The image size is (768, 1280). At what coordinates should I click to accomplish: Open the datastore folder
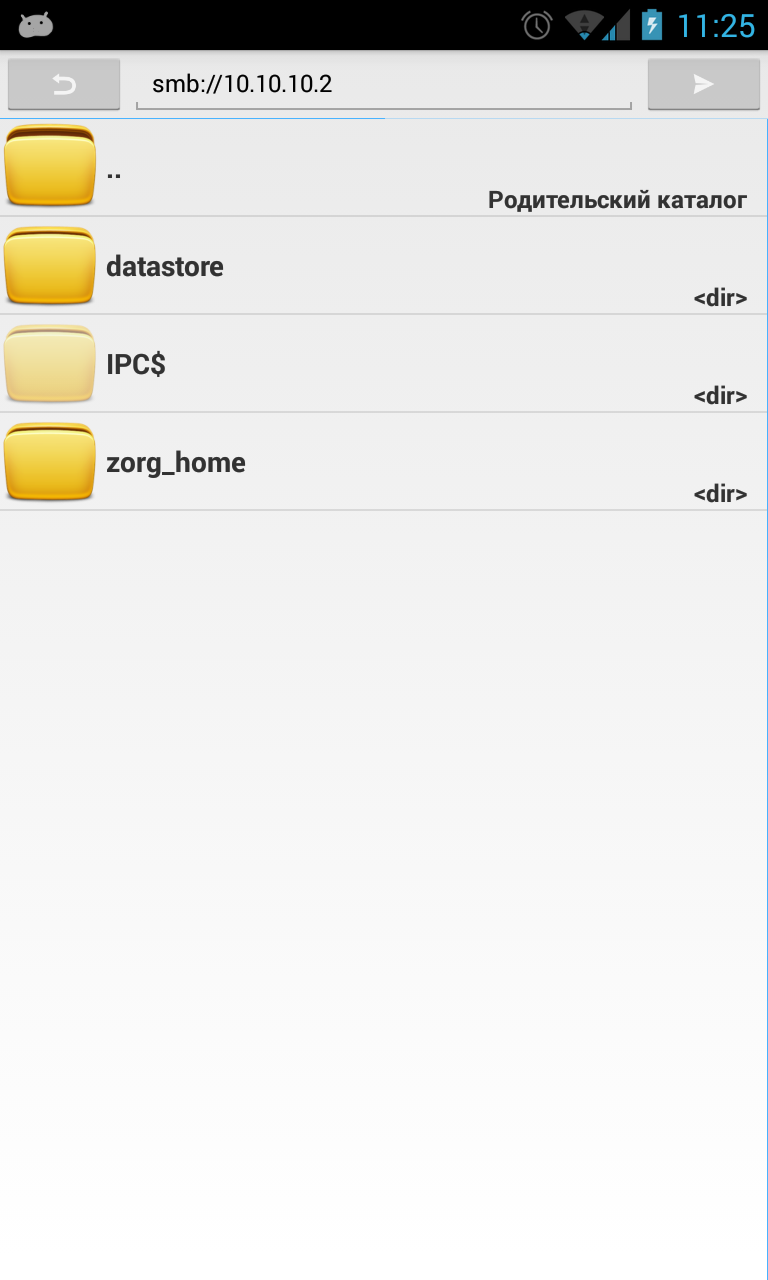click(x=384, y=266)
